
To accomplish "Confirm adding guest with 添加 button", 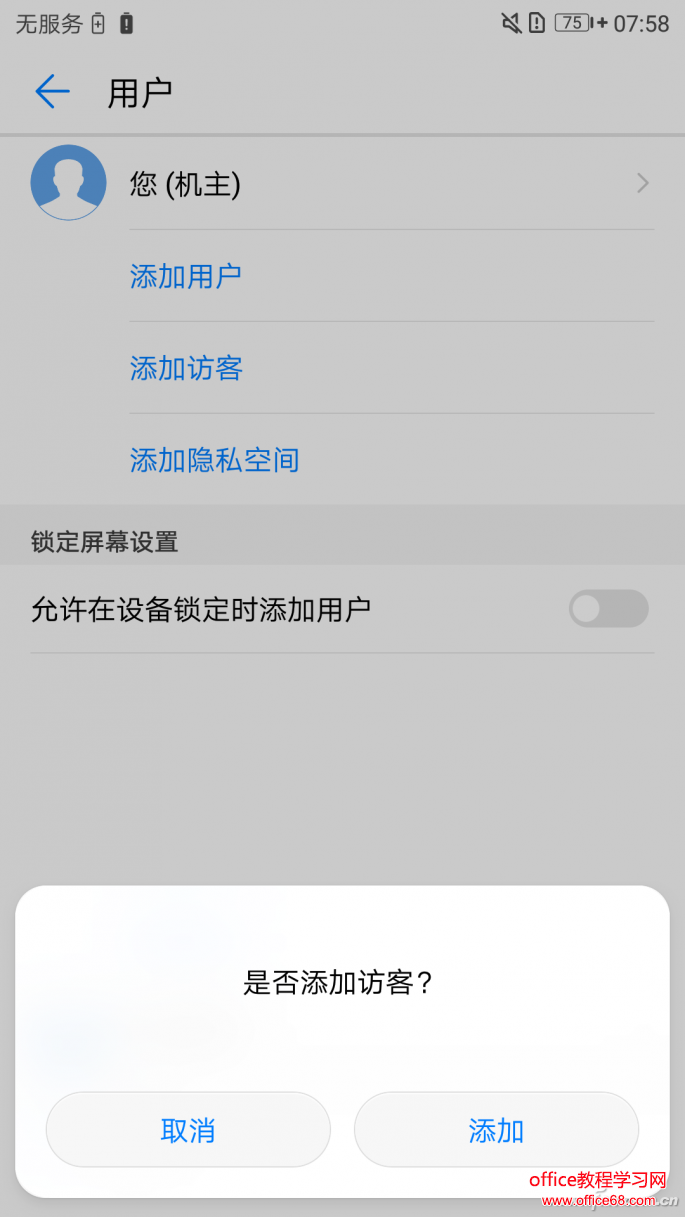I will point(496,1130).
